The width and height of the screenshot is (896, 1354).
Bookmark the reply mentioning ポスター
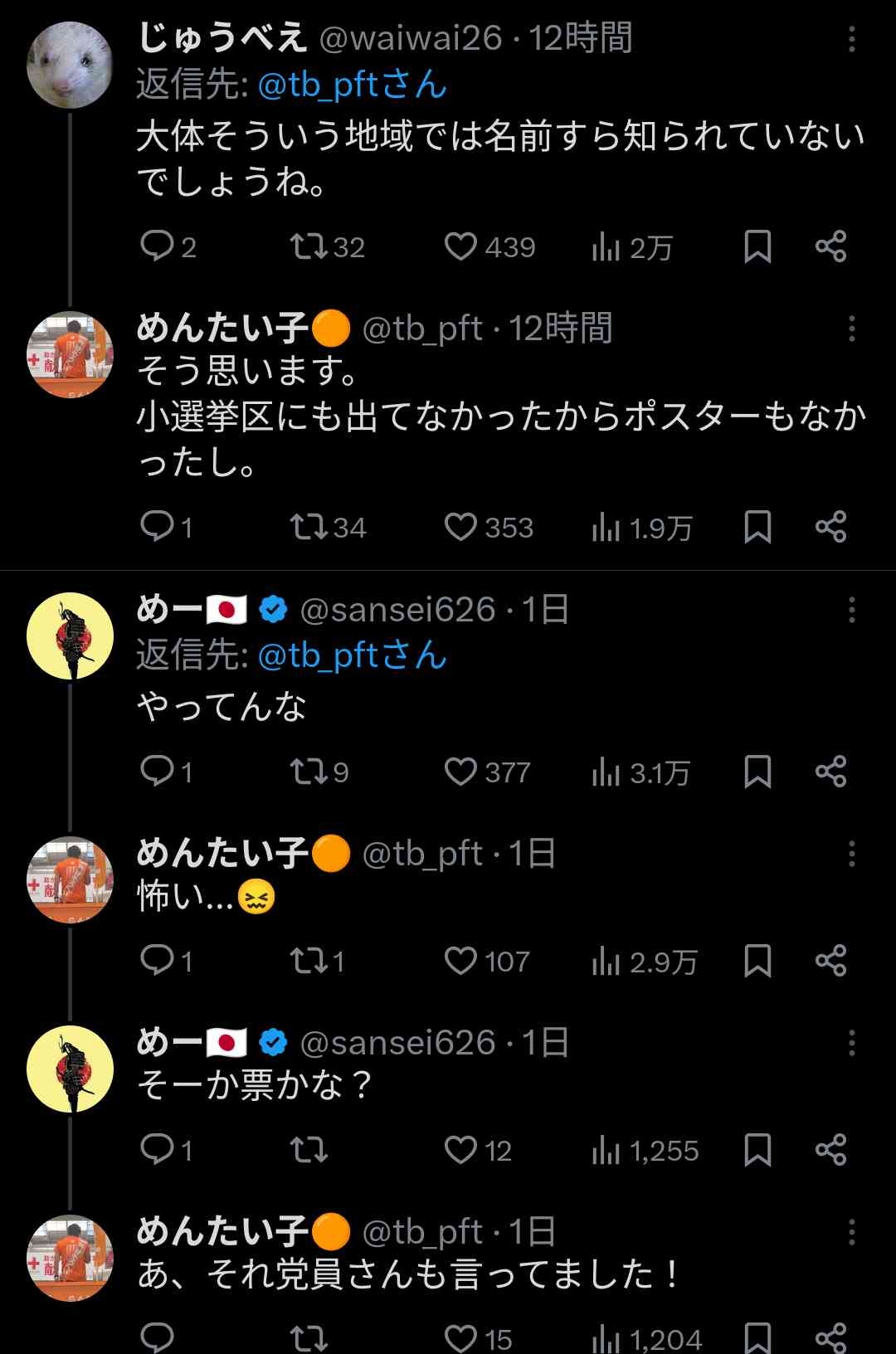[757, 527]
